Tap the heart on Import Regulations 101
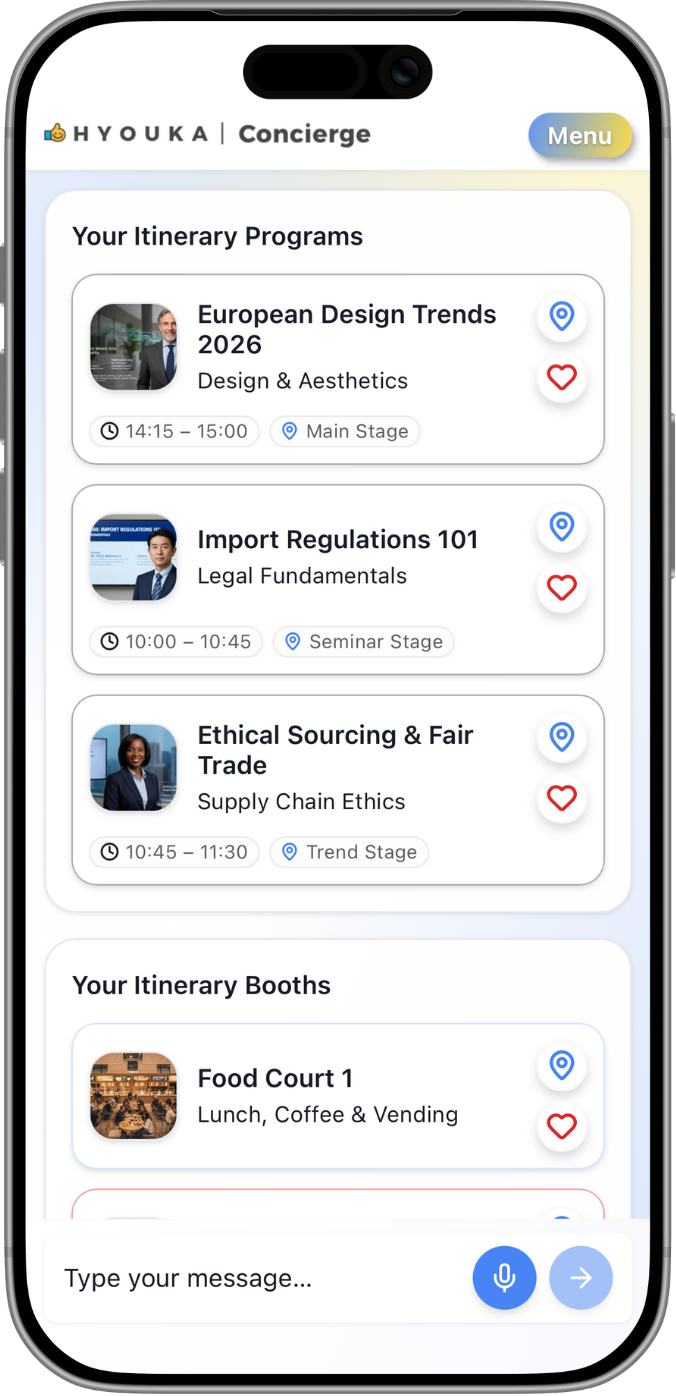Image resolution: width=676 pixels, height=1396 pixels. tap(562, 588)
